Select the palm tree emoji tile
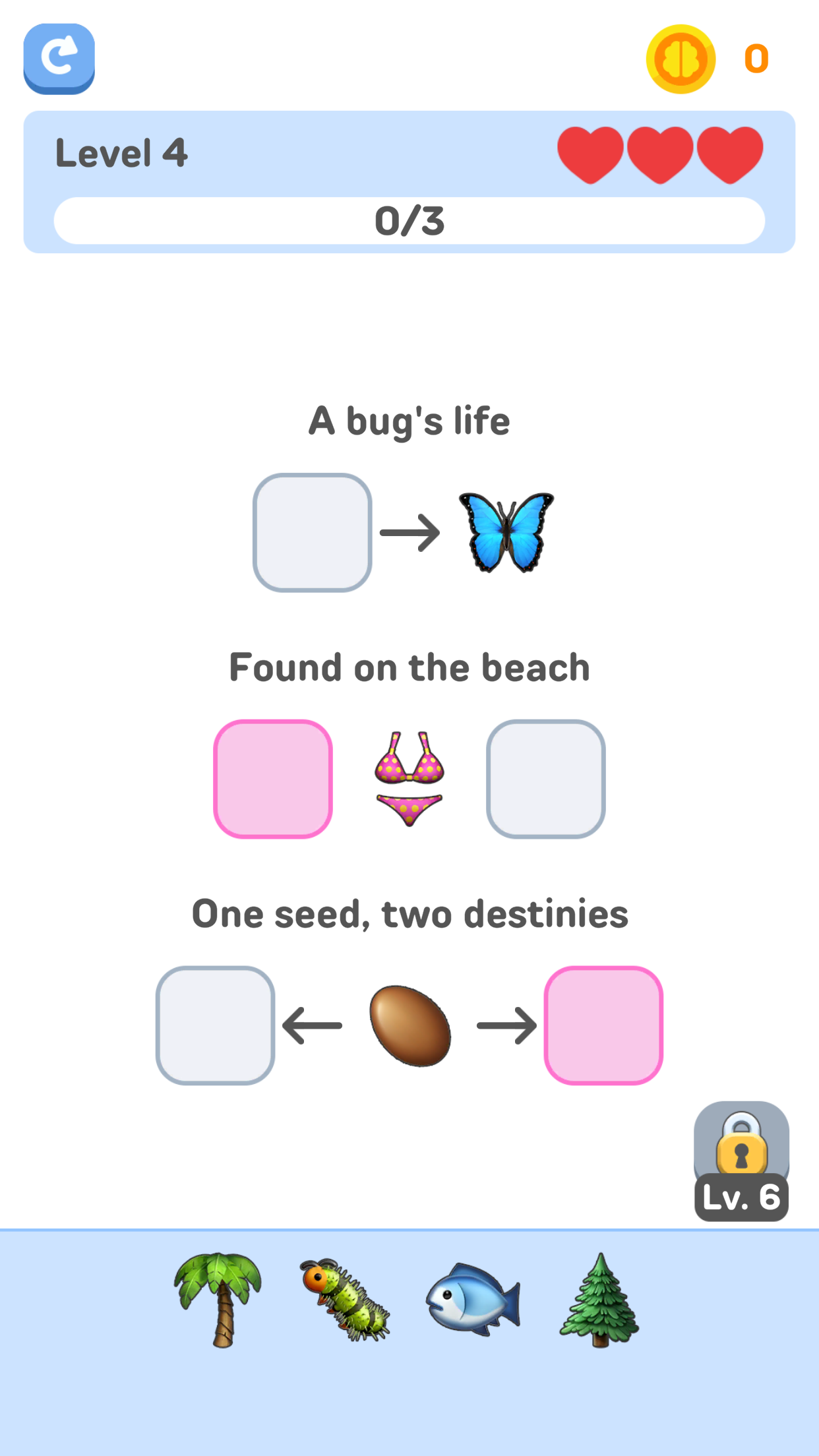 (218, 1299)
